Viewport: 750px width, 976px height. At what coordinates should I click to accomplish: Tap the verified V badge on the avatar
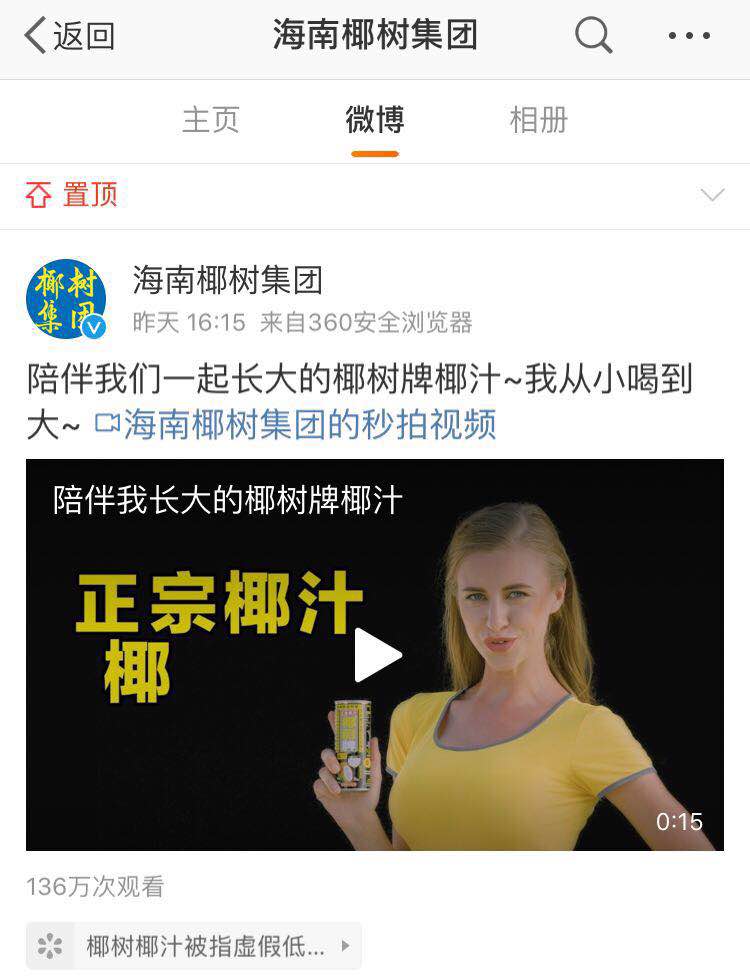(95, 327)
